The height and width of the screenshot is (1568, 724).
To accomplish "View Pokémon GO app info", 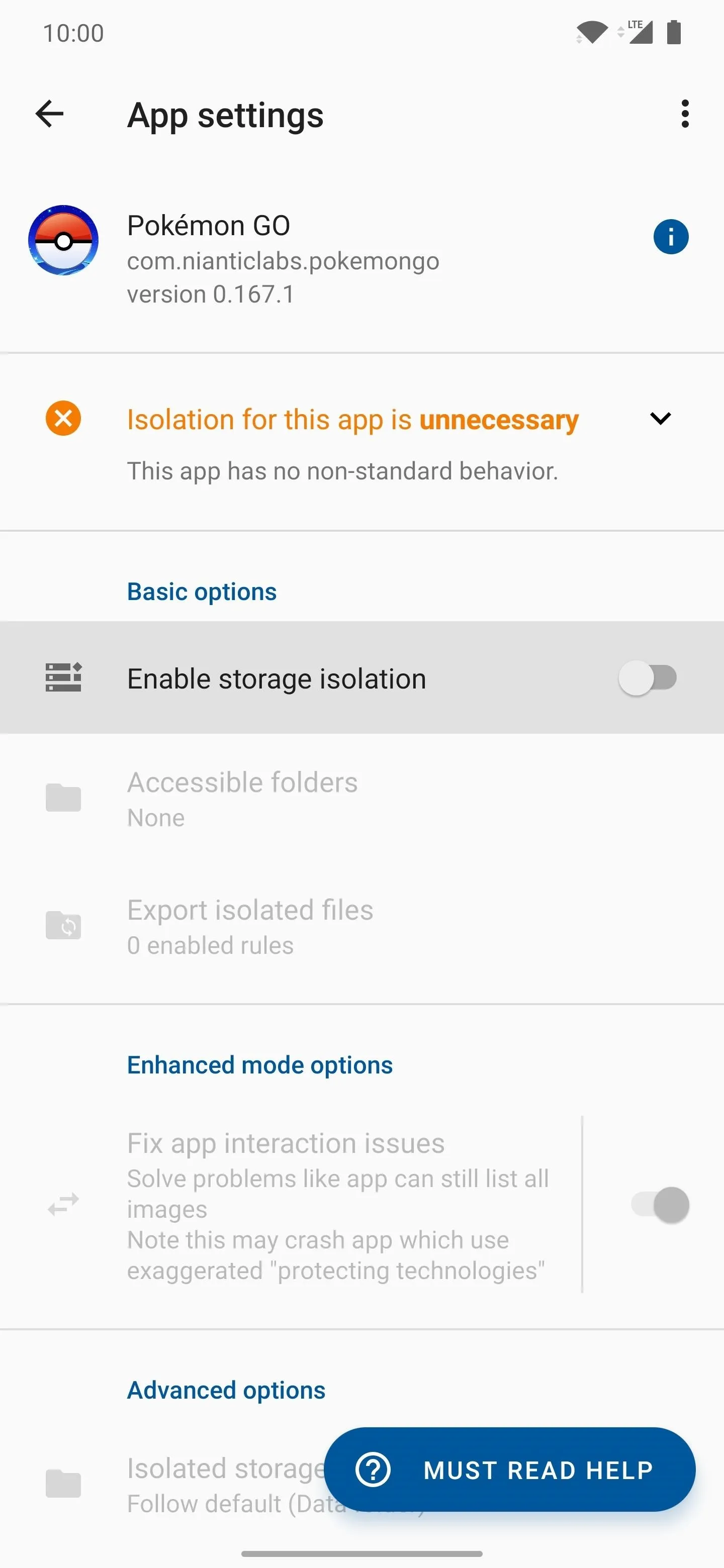I will [x=670, y=237].
